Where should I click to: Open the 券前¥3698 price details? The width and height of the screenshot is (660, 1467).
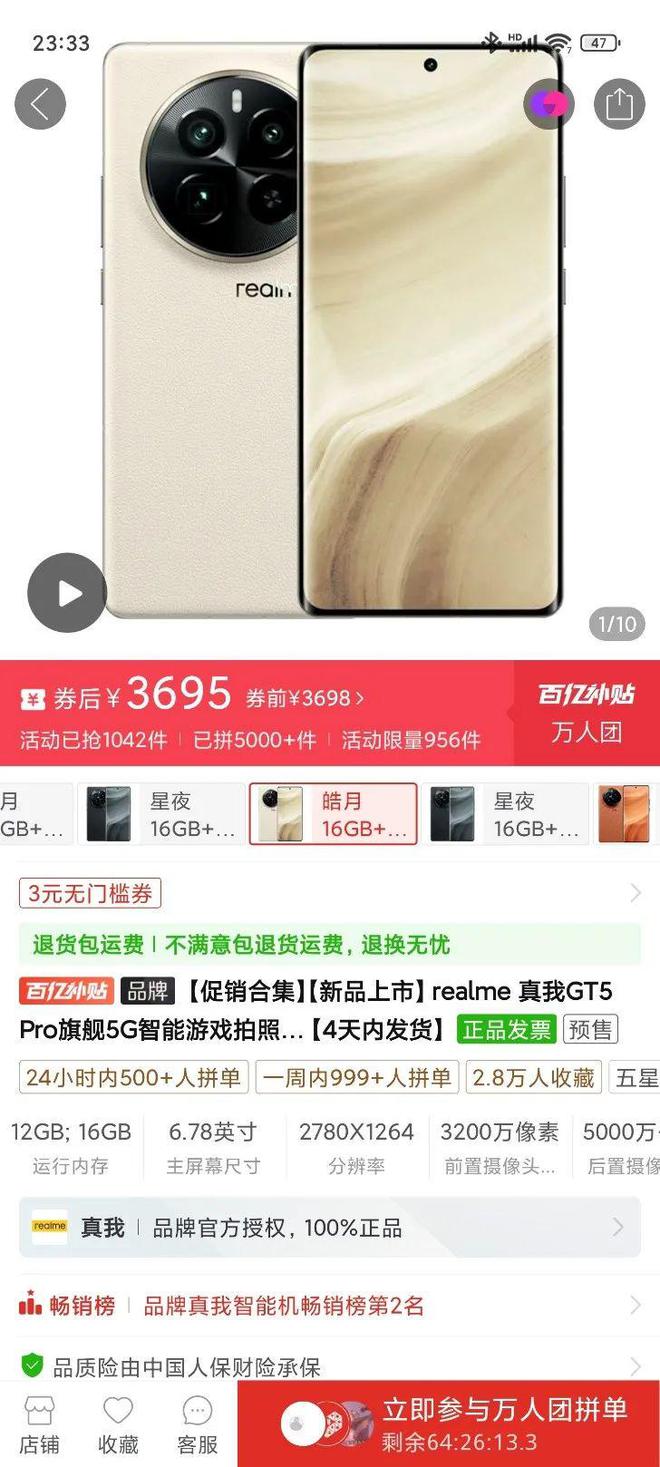(305, 698)
